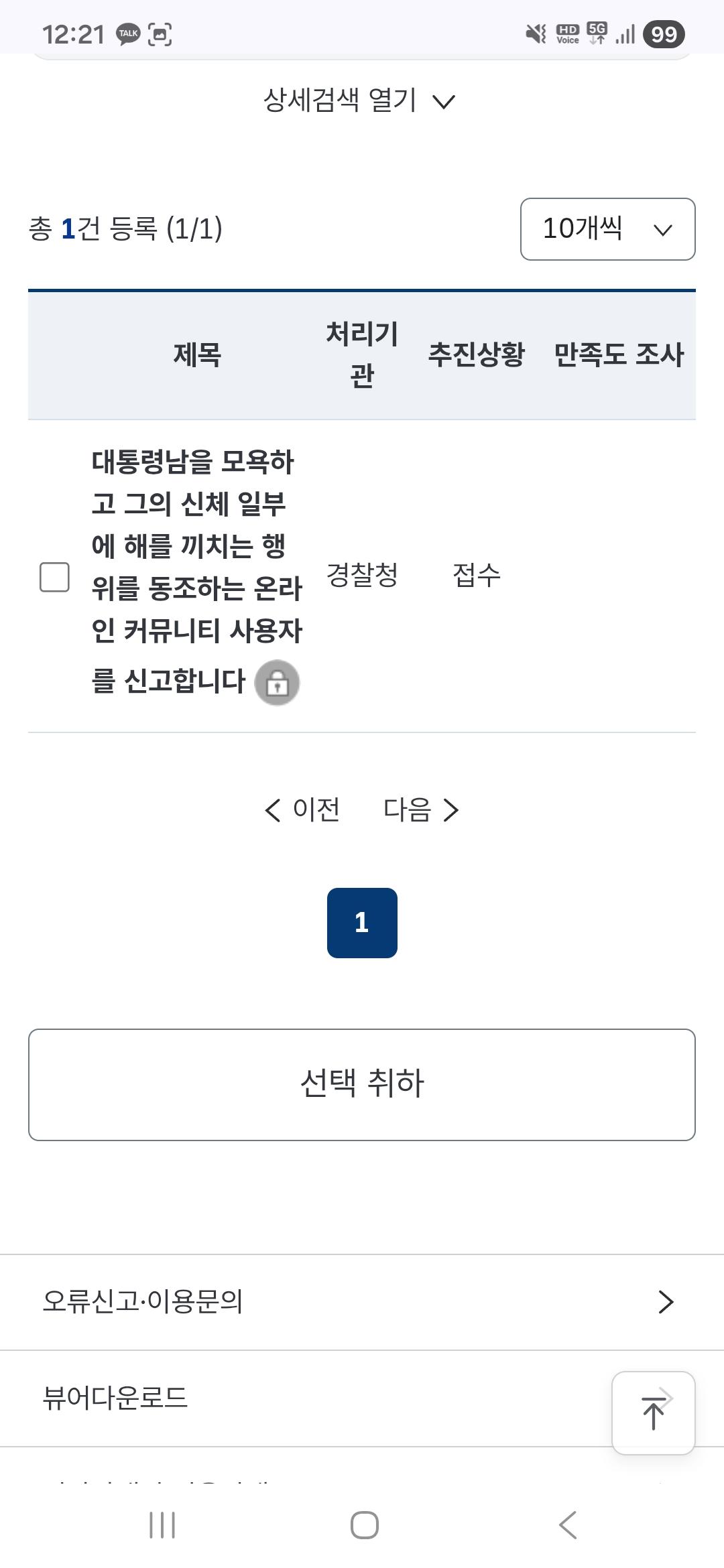The width and height of the screenshot is (724, 1568).
Task: Tap the 5G network status icon
Action: click(595, 33)
